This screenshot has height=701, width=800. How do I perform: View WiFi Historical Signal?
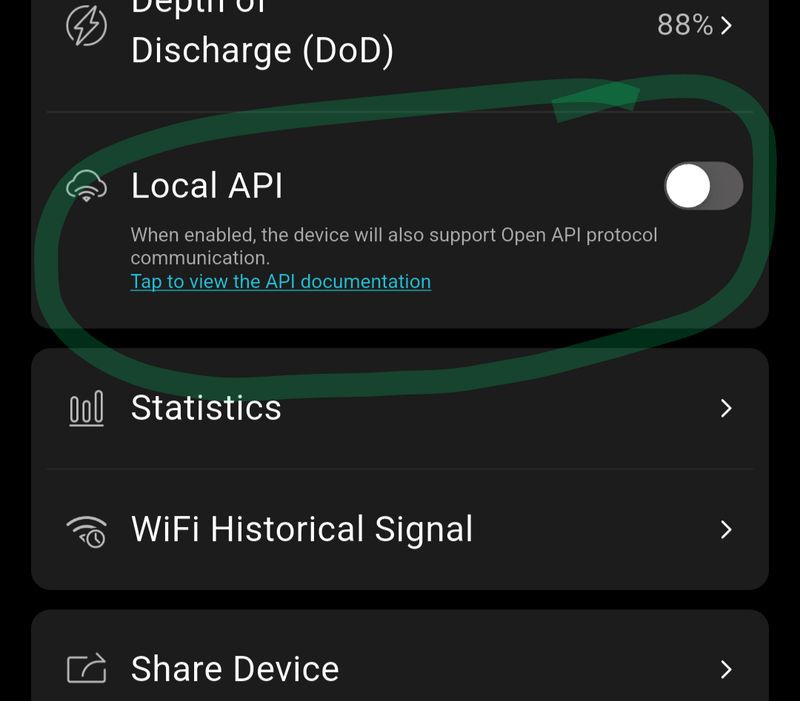click(400, 529)
